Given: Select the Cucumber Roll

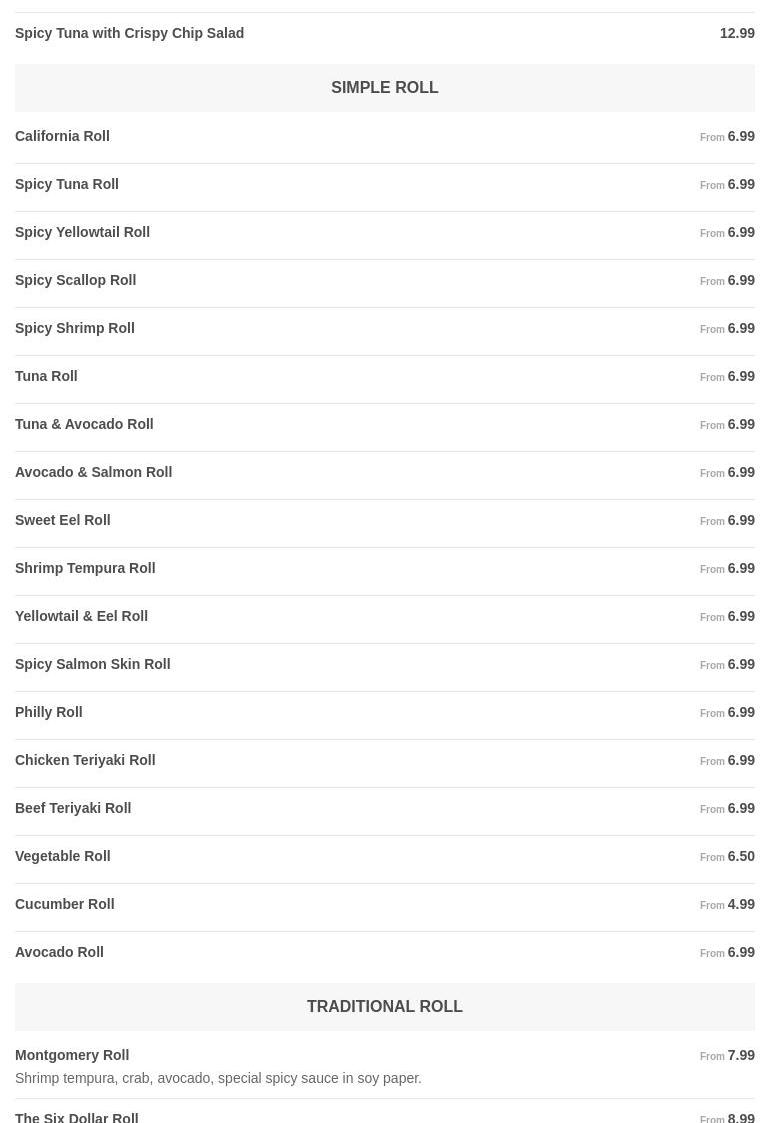Looking at the screenshot, I should (64, 904).
